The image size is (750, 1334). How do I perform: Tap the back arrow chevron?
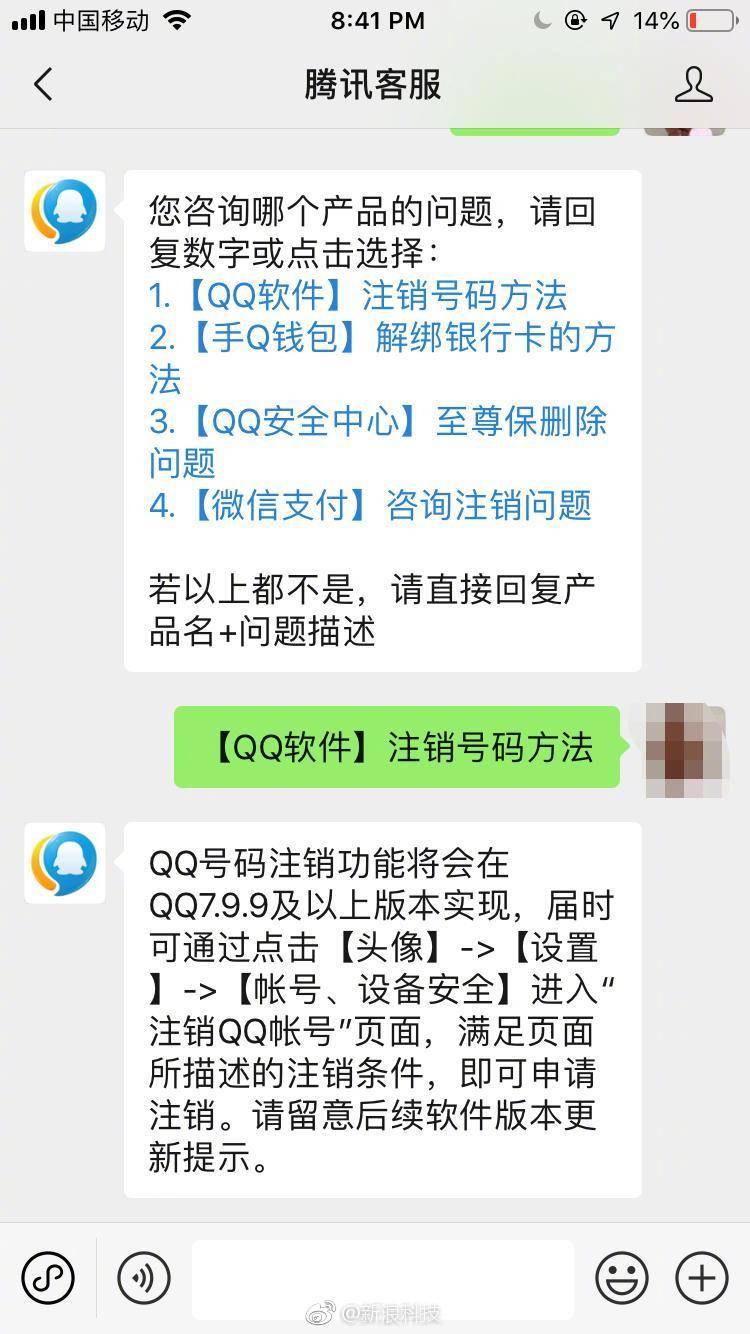click(42, 85)
